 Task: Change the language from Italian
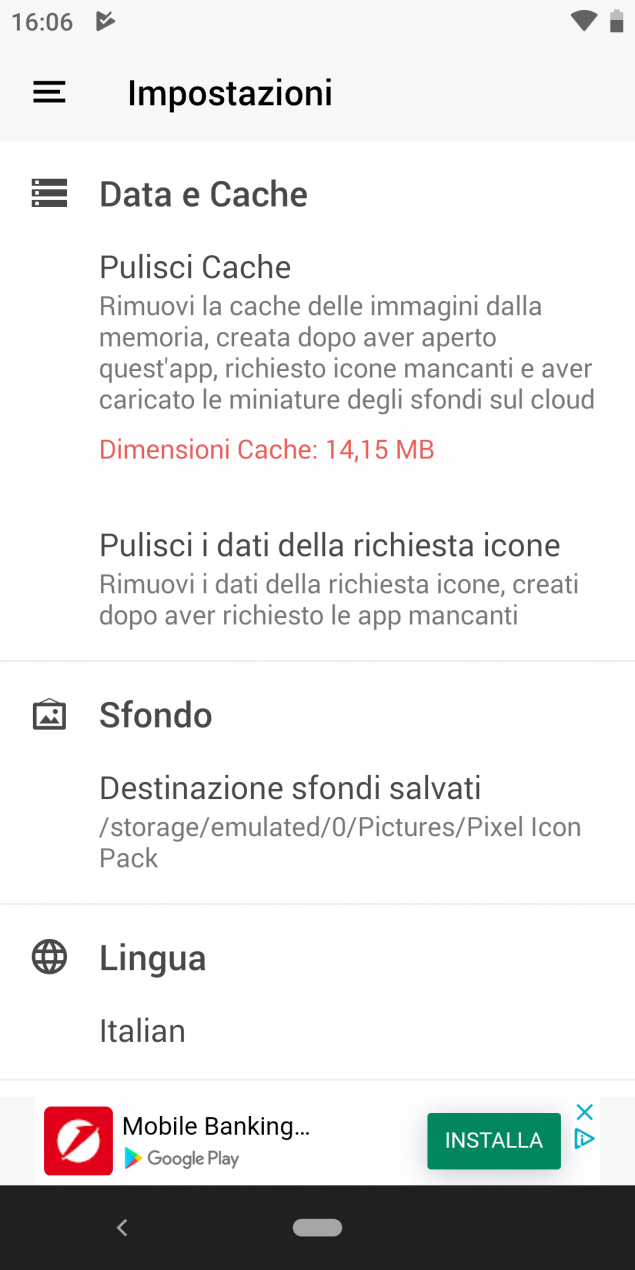[x=317, y=1031]
